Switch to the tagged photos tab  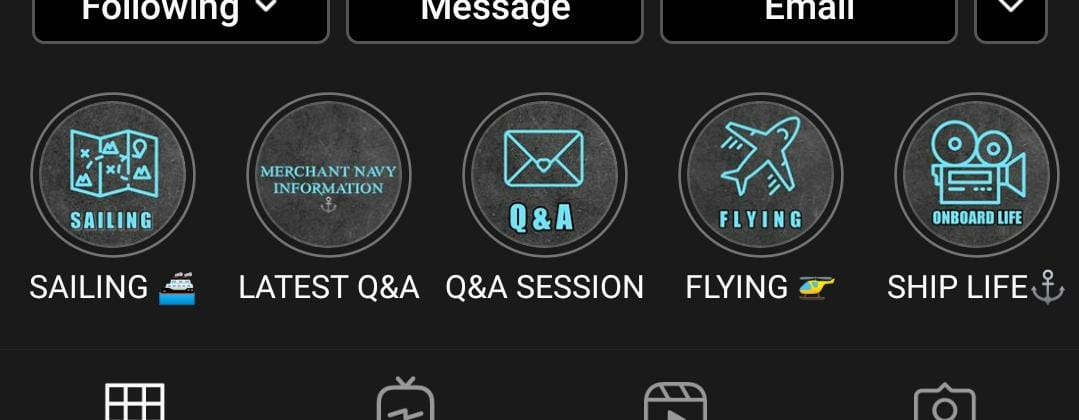pyautogui.click(x=944, y=402)
